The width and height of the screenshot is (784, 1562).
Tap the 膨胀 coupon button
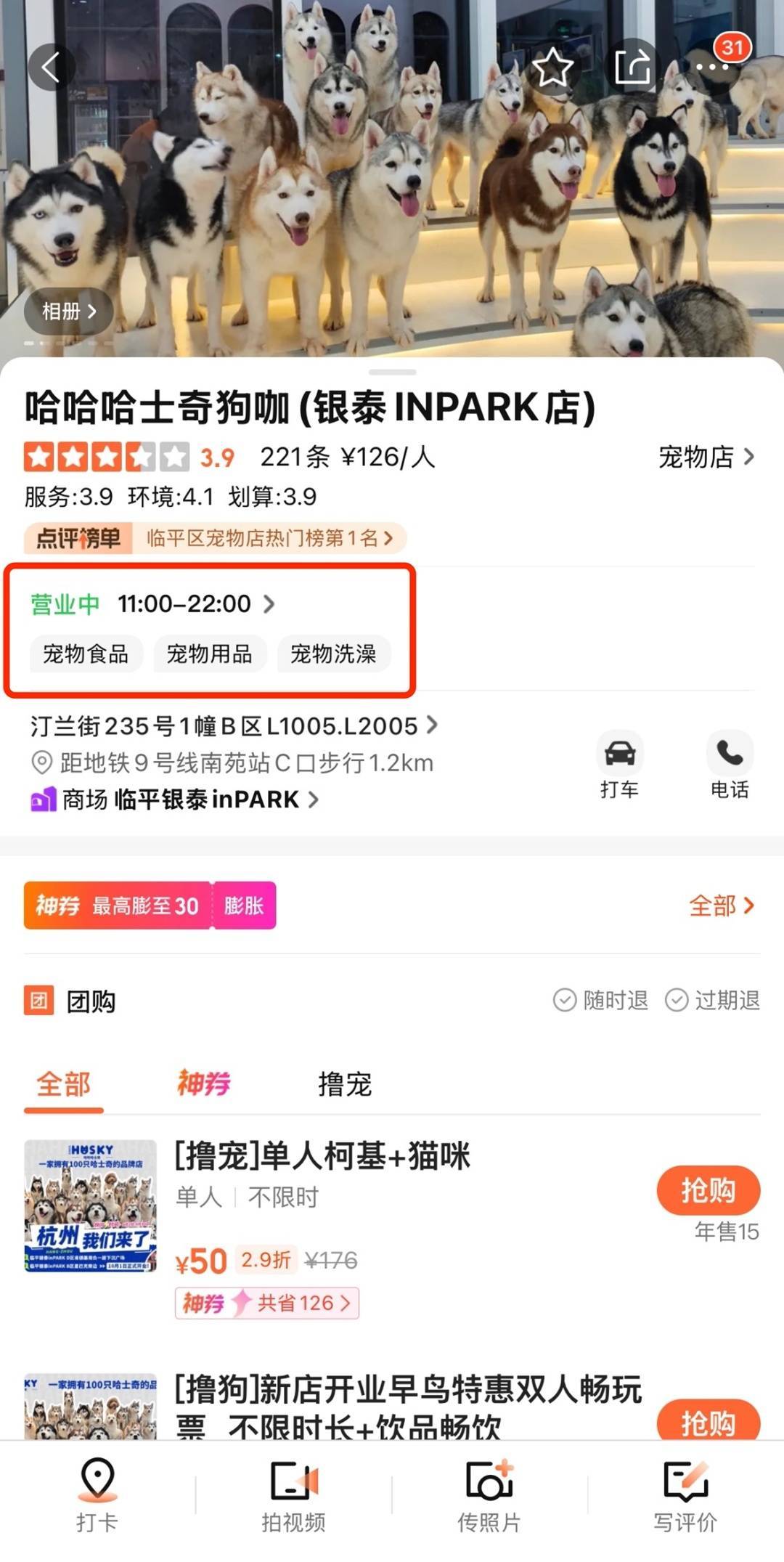244,906
